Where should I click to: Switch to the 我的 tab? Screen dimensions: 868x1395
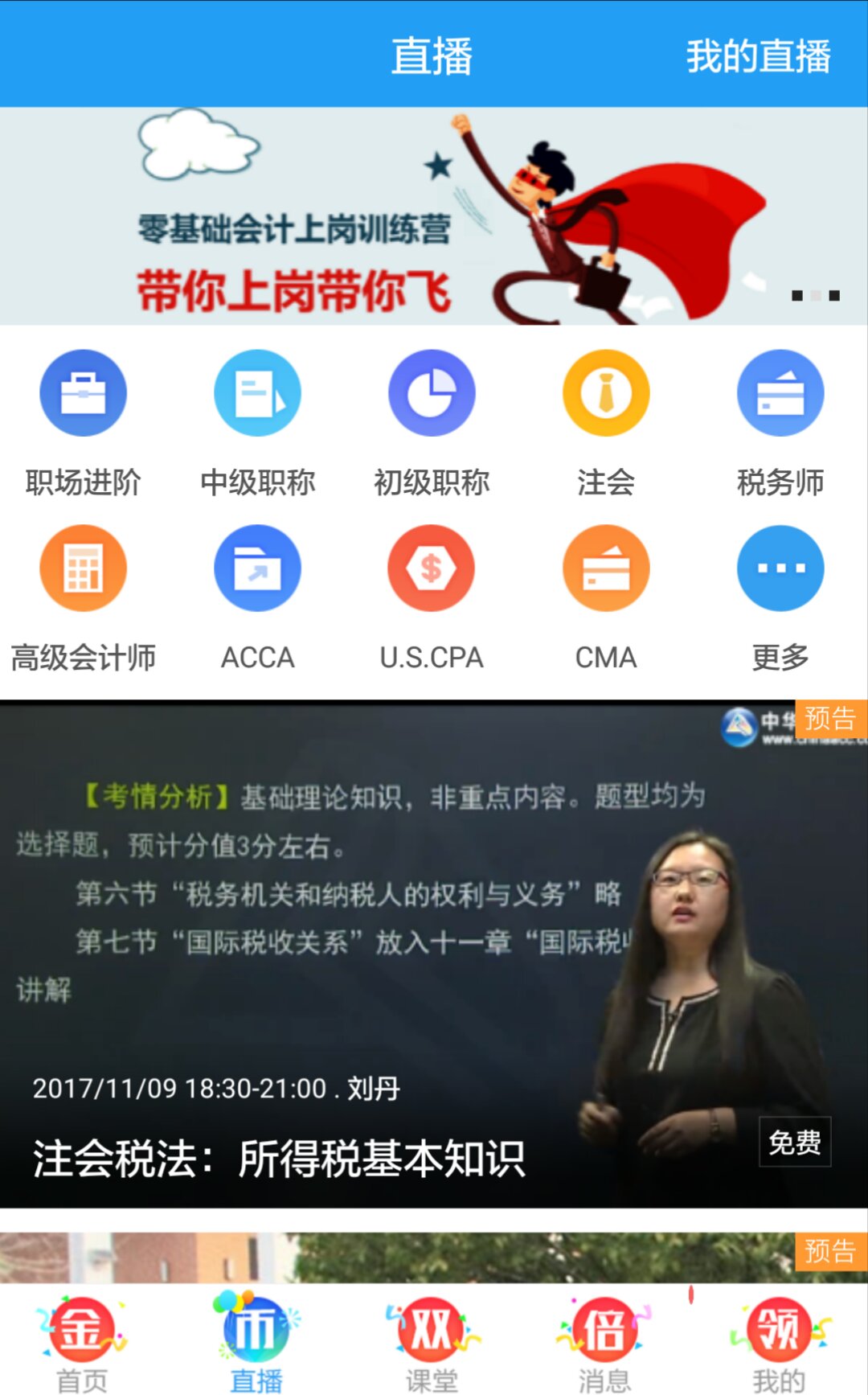tap(779, 1341)
